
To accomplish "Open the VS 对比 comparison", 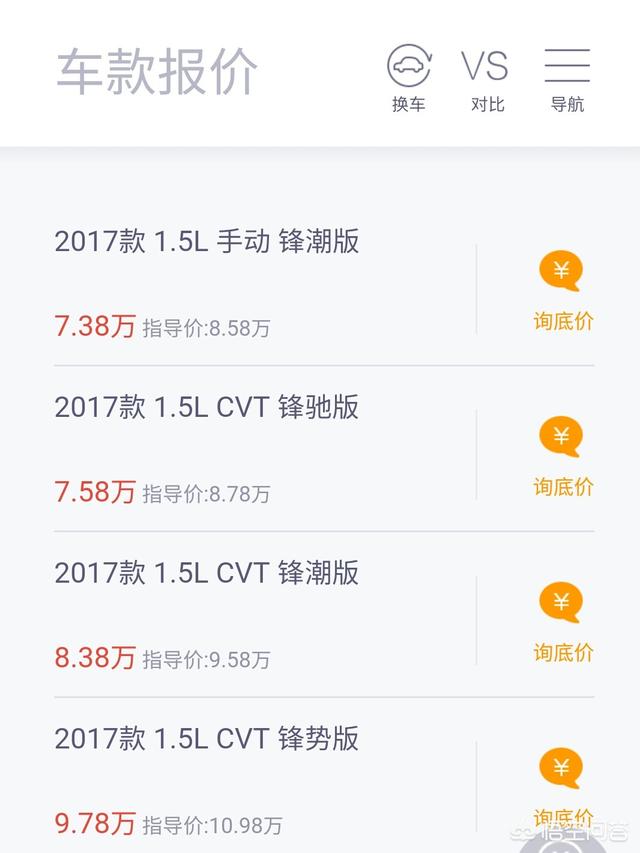I will 486,78.
